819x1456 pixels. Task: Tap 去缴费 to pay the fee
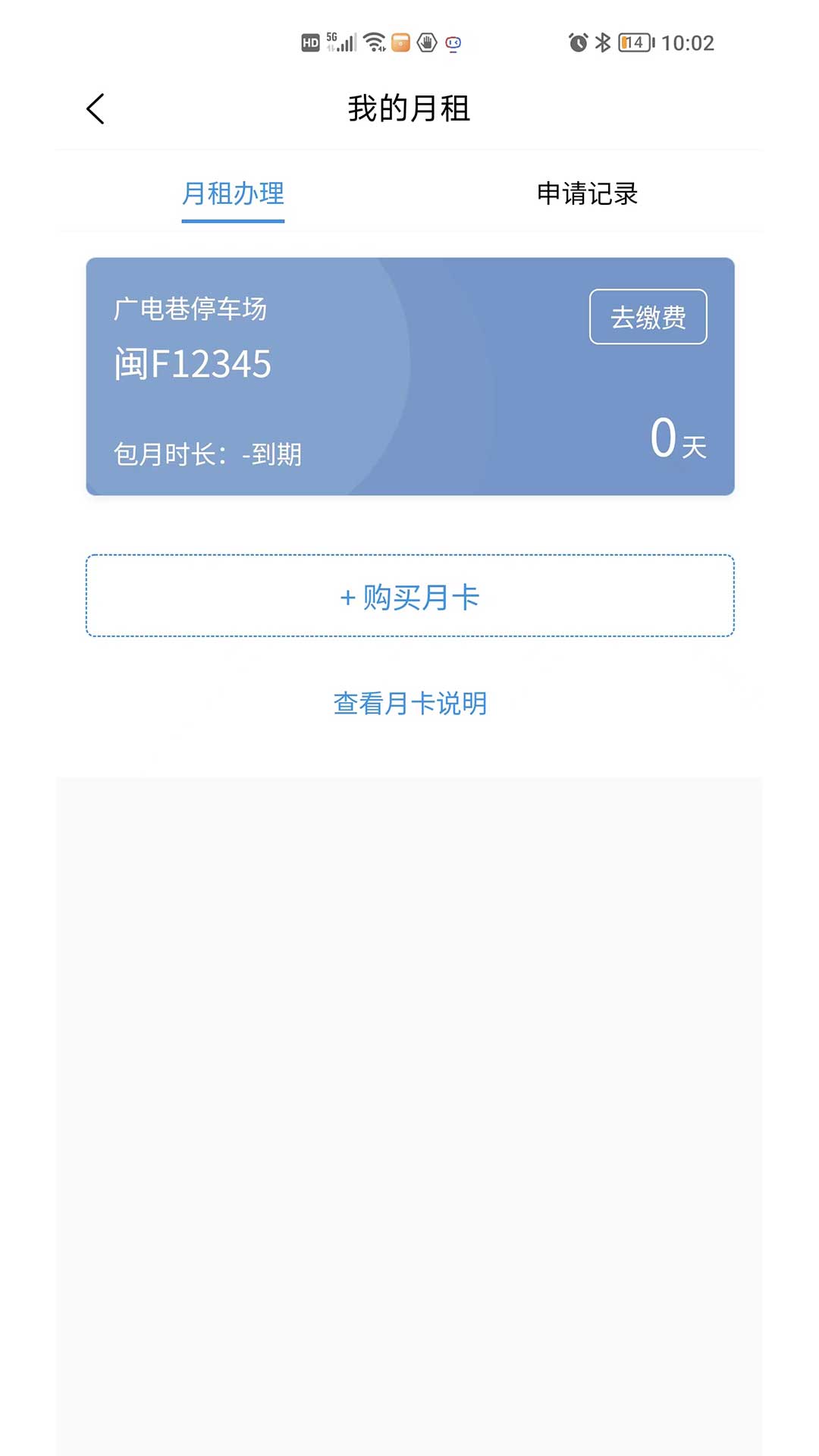pyautogui.click(x=648, y=317)
